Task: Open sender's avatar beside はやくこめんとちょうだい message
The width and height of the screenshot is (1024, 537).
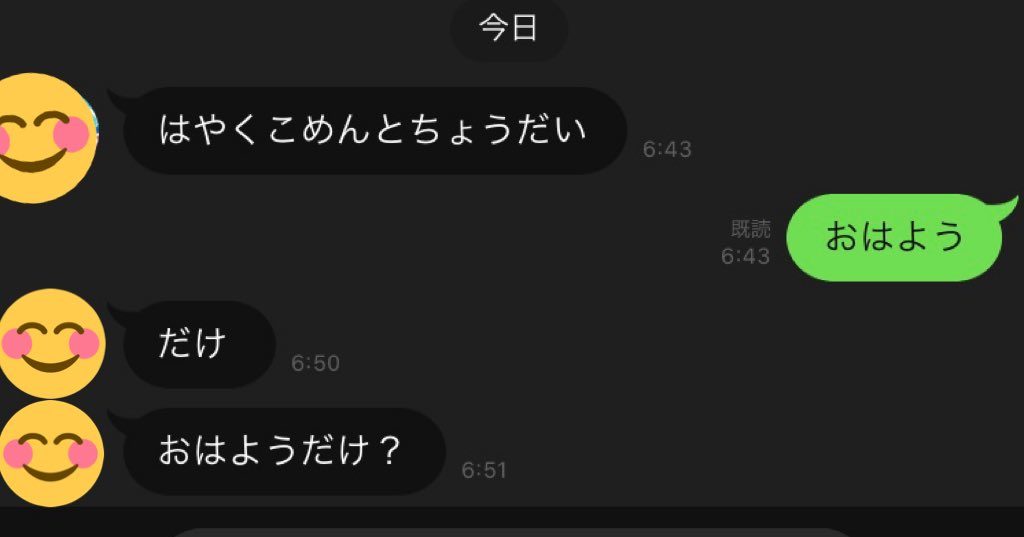Action: 45,138
